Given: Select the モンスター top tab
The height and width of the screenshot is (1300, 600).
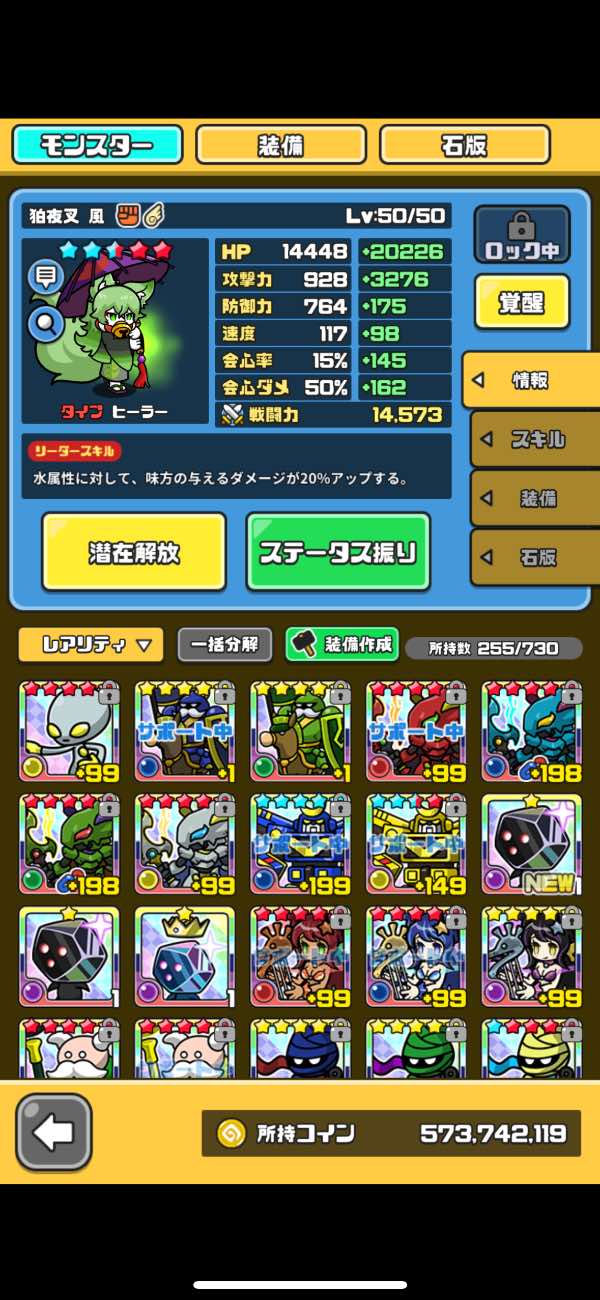Looking at the screenshot, I should [97, 145].
